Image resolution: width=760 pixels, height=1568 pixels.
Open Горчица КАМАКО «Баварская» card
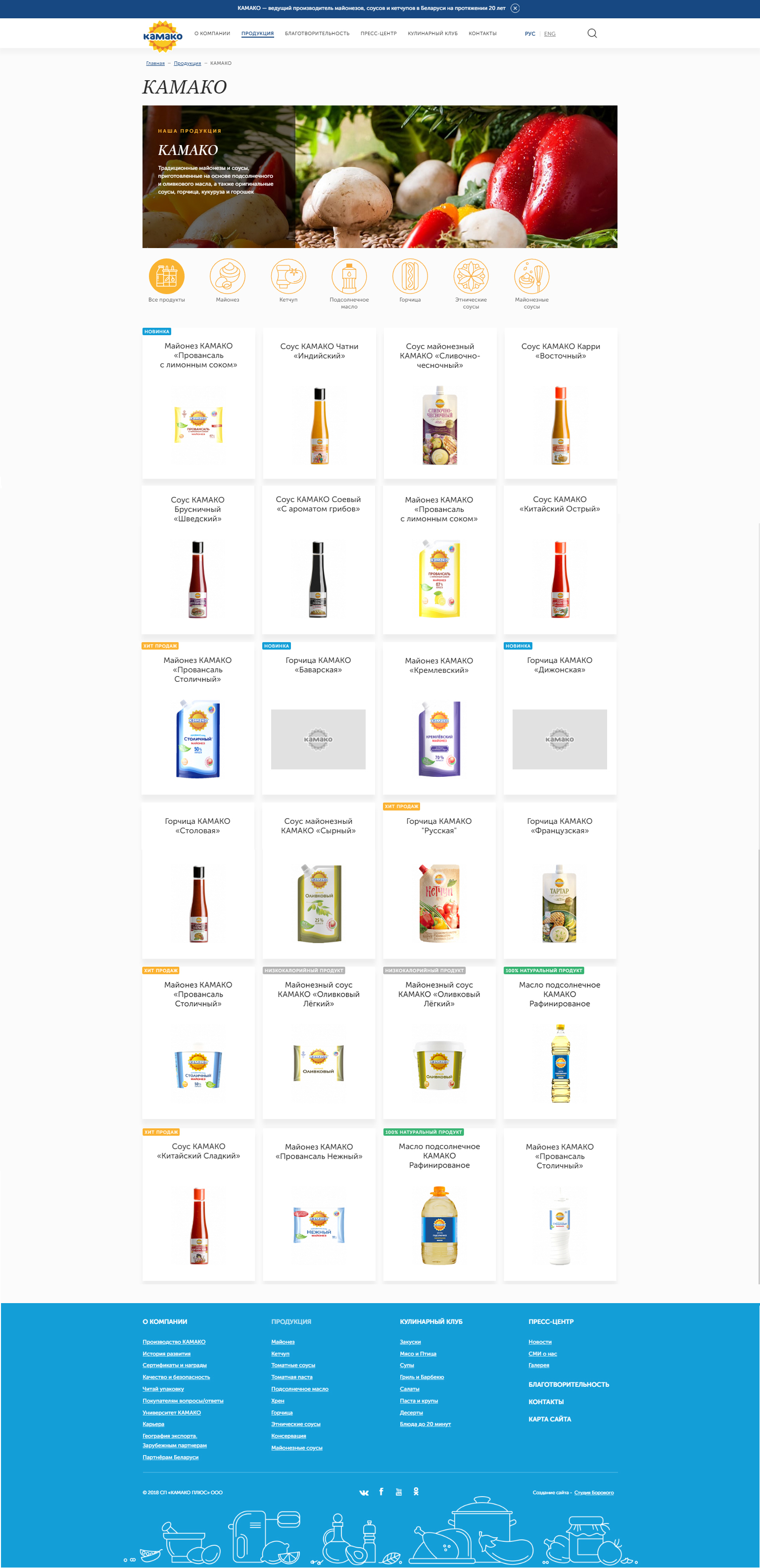318,718
